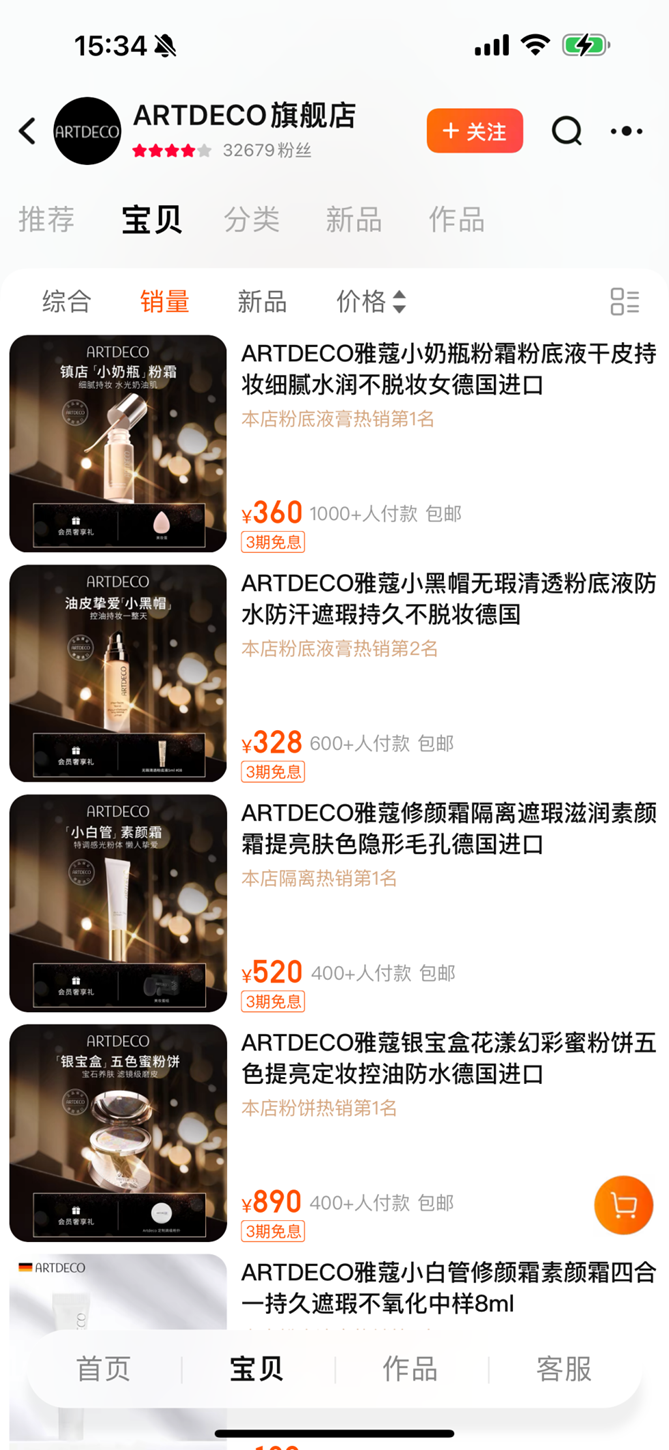Switch to the 分类 tab
Viewport: 669px width, 1450px height.
tap(251, 219)
